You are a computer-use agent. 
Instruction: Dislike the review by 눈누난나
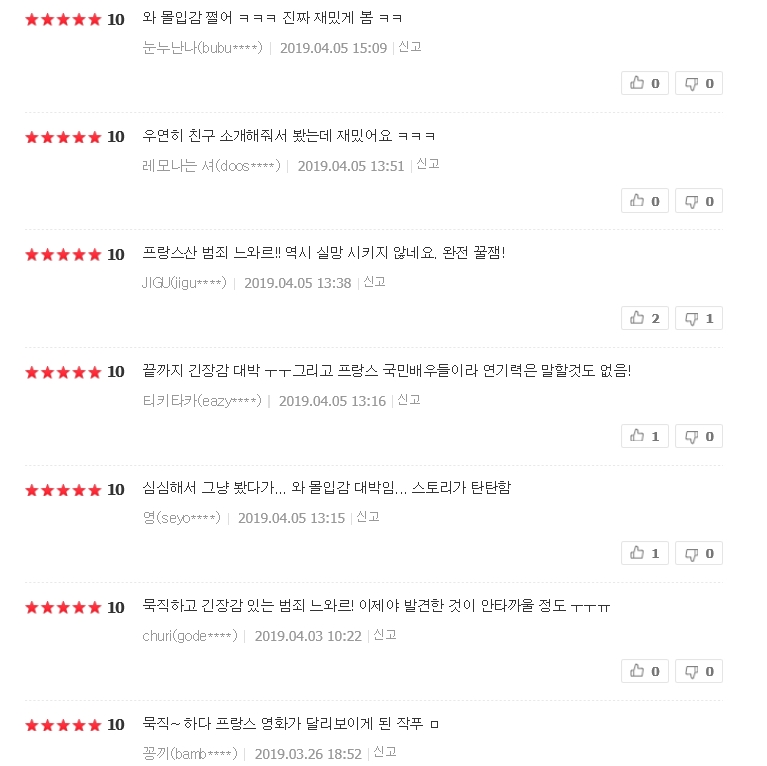[x=699, y=83]
